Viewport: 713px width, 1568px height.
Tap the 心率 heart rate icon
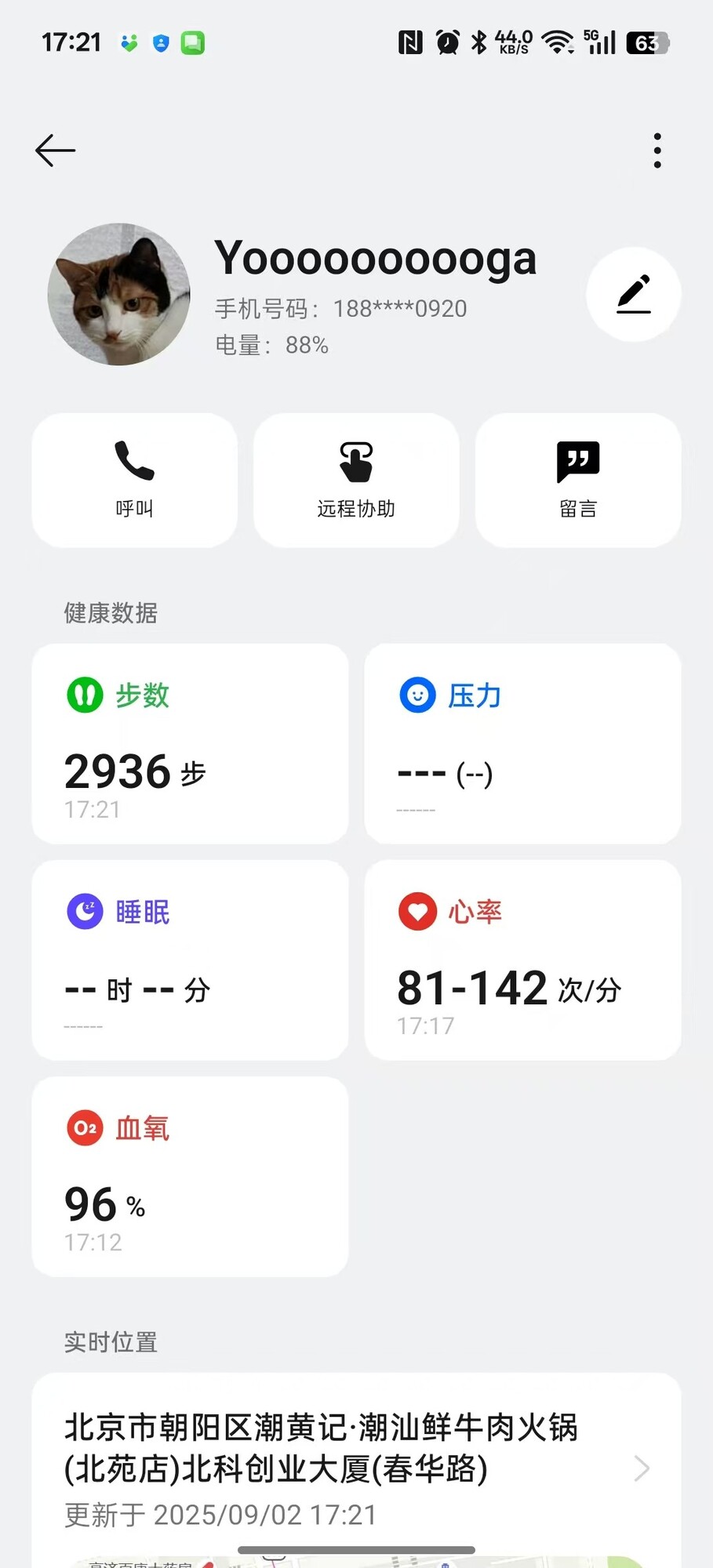(417, 911)
